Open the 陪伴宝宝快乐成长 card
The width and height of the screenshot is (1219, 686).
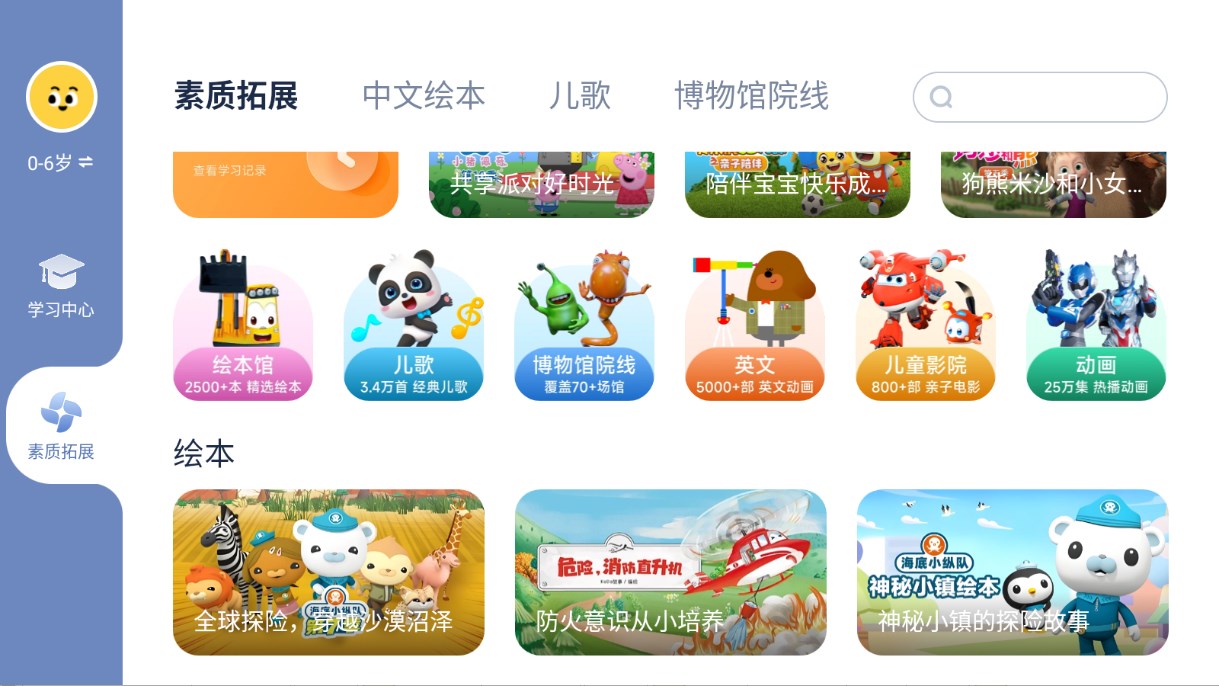coord(797,184)
